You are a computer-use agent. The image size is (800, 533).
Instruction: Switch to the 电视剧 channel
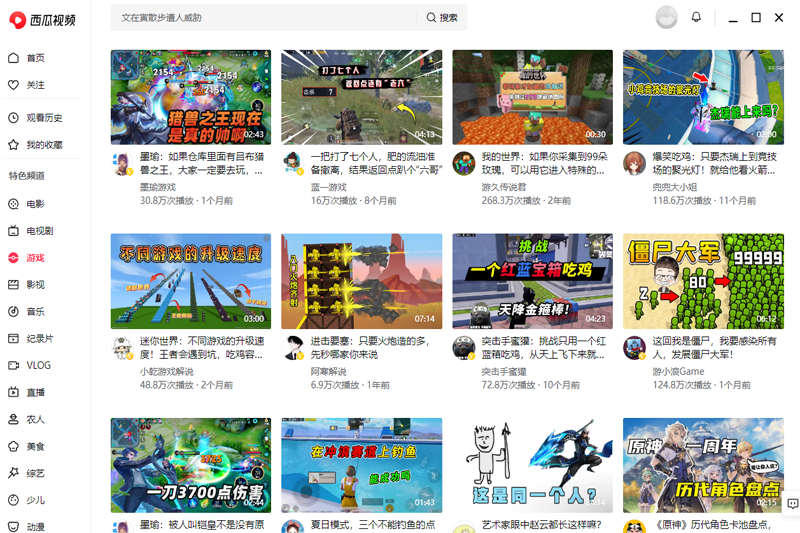[39, 231]
